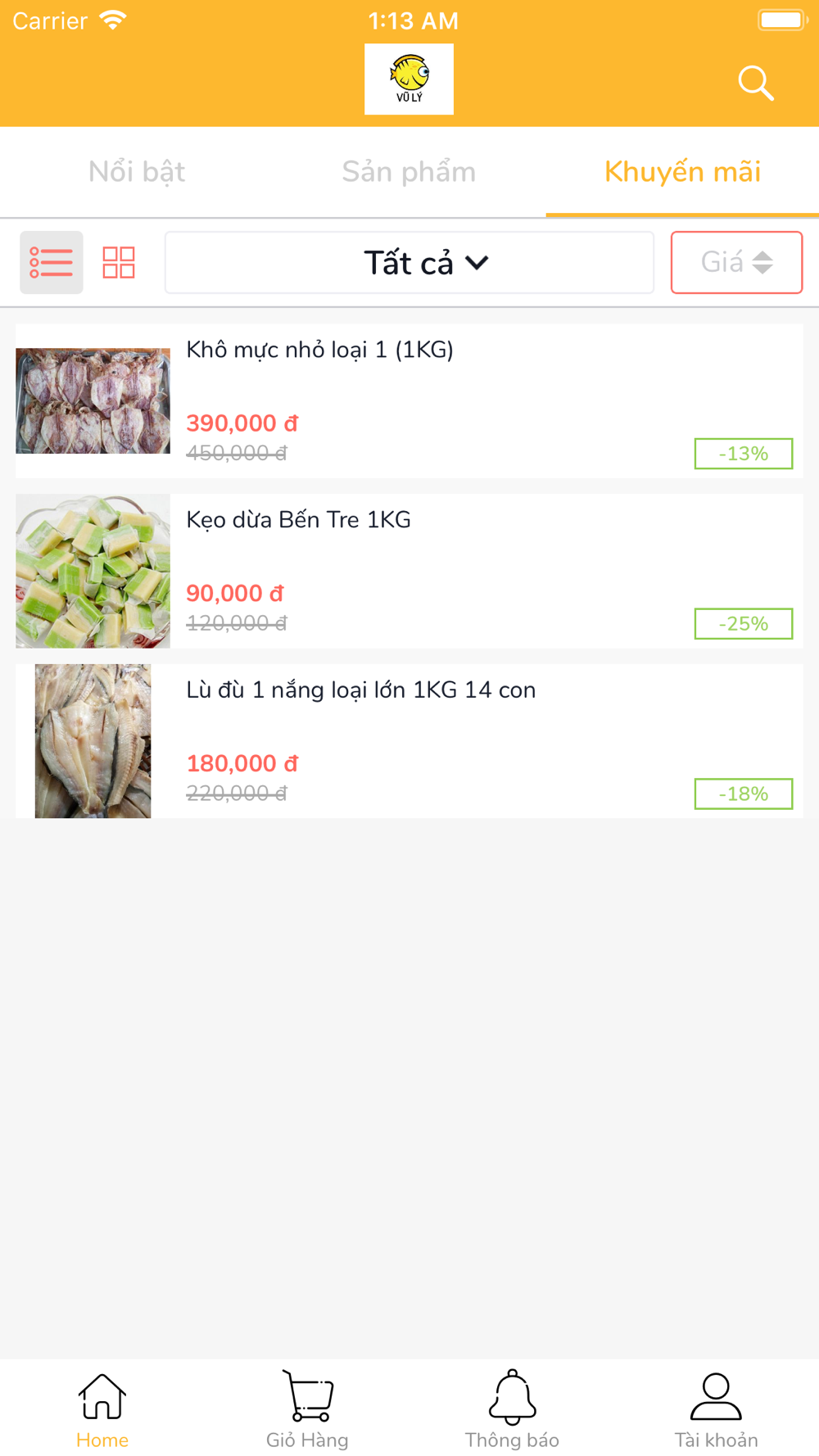Switch to the Nổi bật tab
The width and height of the screenshot is (819, 1456).
137,172
